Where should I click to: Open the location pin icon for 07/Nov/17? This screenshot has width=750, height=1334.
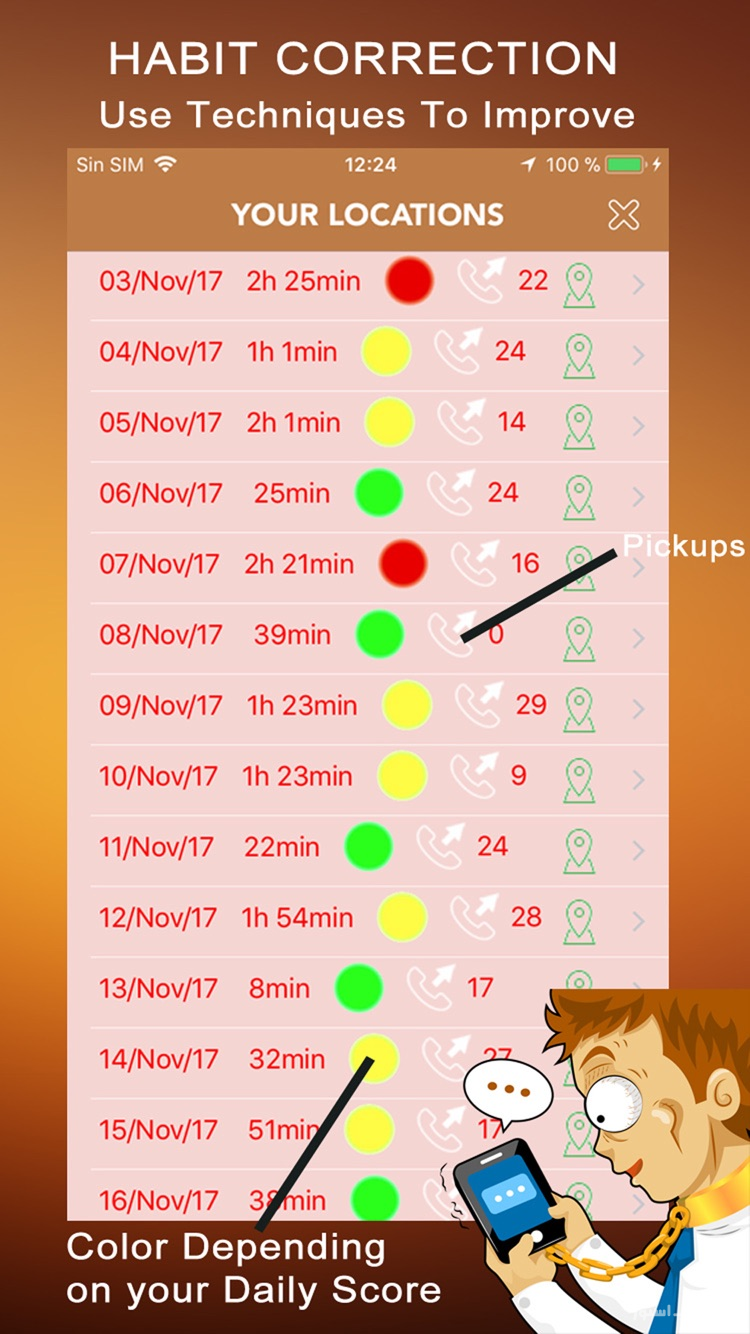581,565
